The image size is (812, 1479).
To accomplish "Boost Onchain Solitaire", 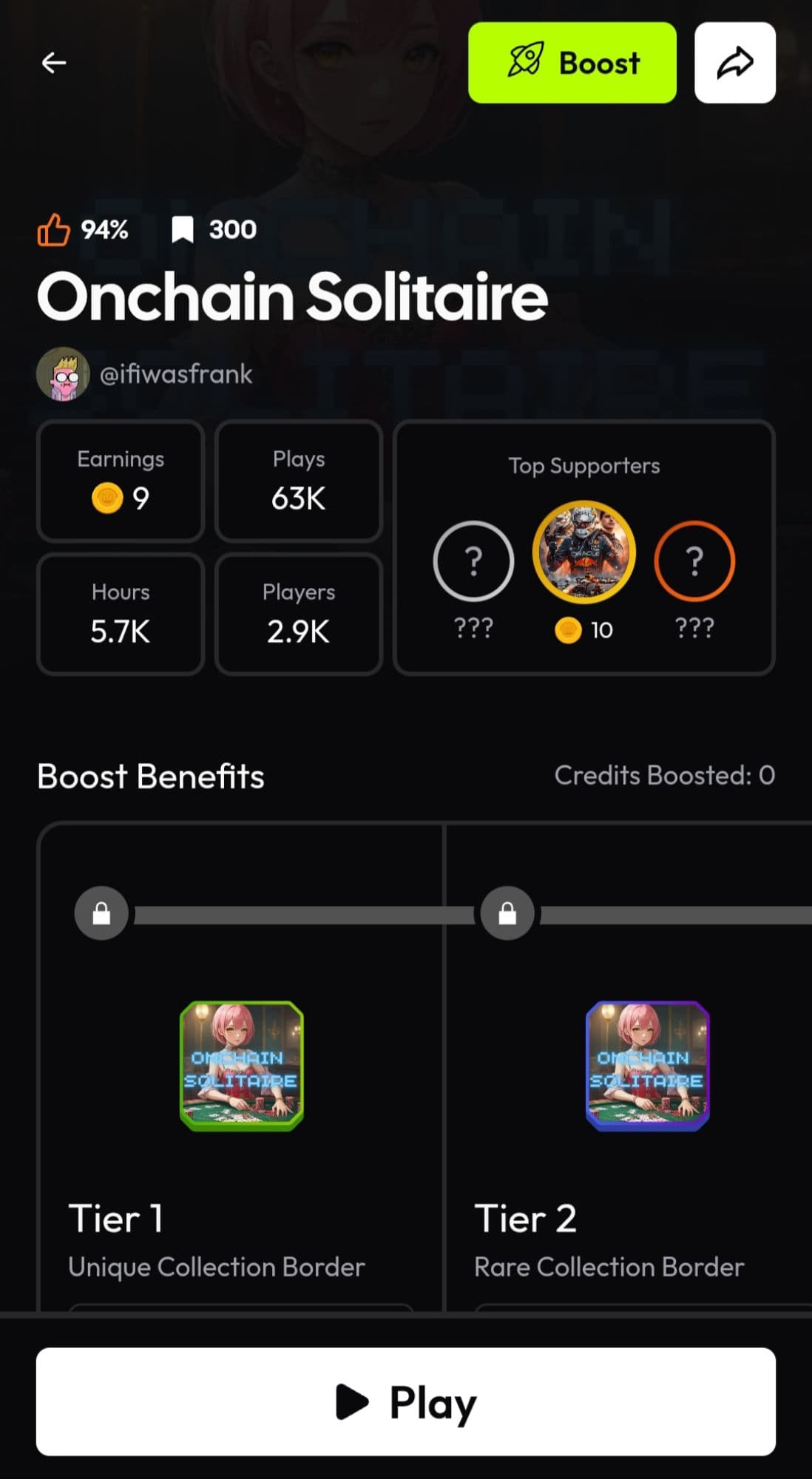I will coord(572,63).
